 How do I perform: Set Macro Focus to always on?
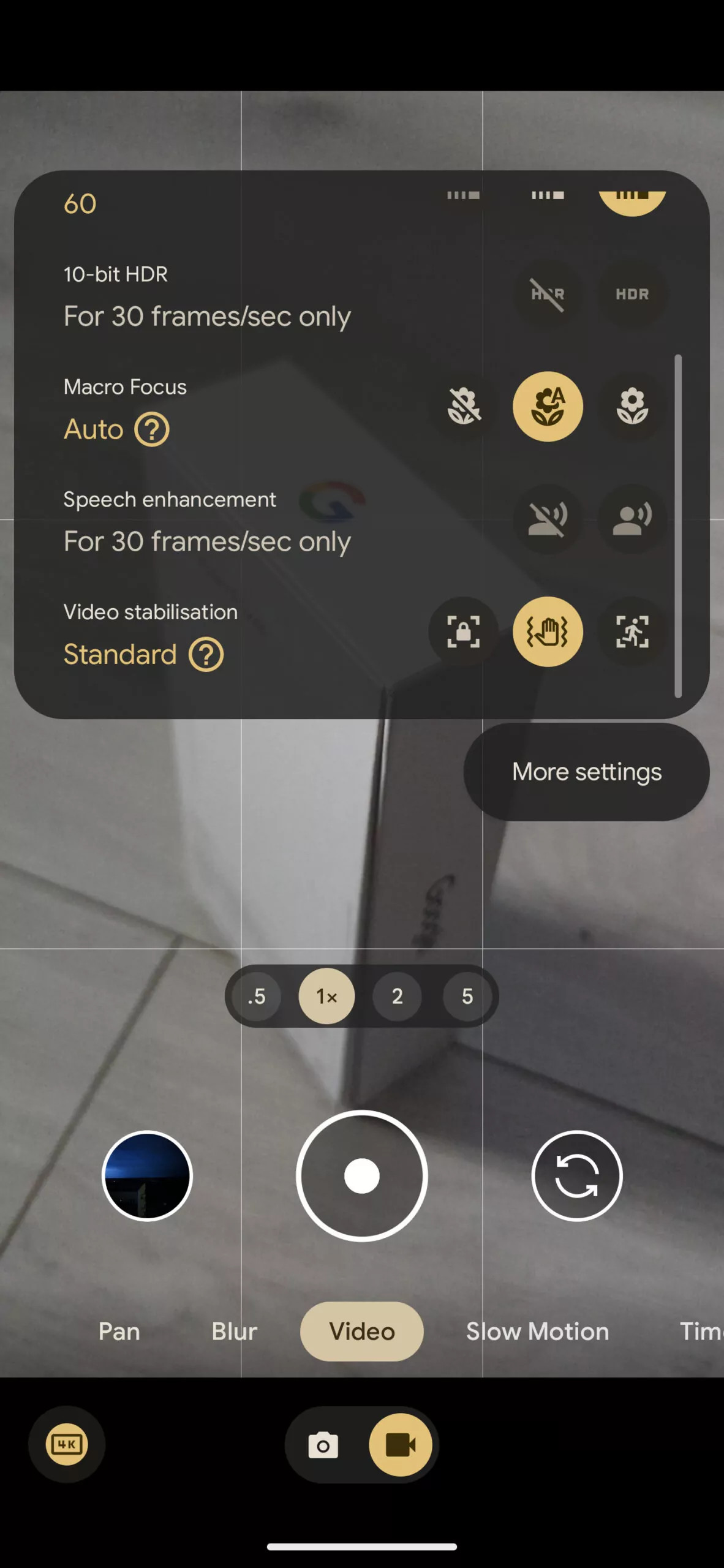632,406
